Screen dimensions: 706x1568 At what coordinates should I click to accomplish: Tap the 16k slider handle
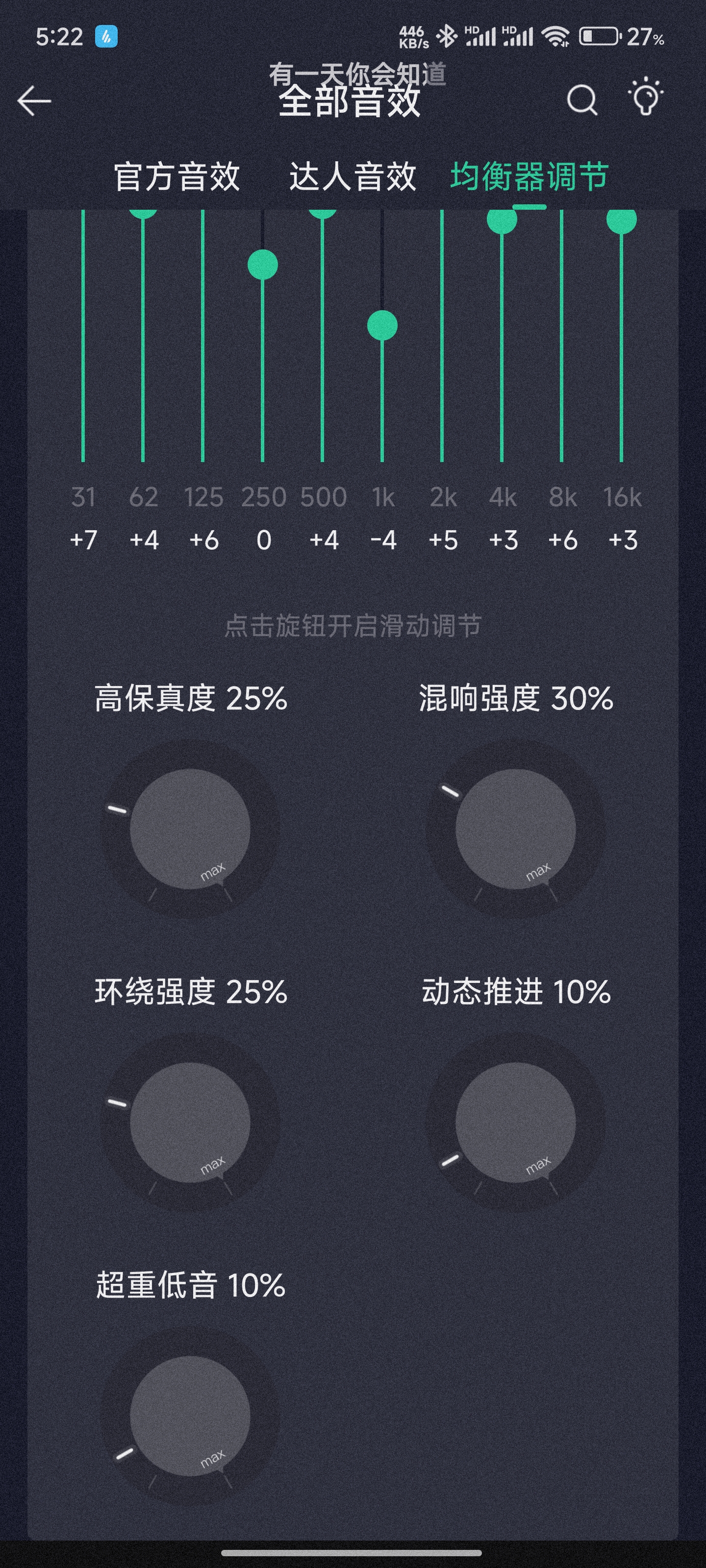621,220
